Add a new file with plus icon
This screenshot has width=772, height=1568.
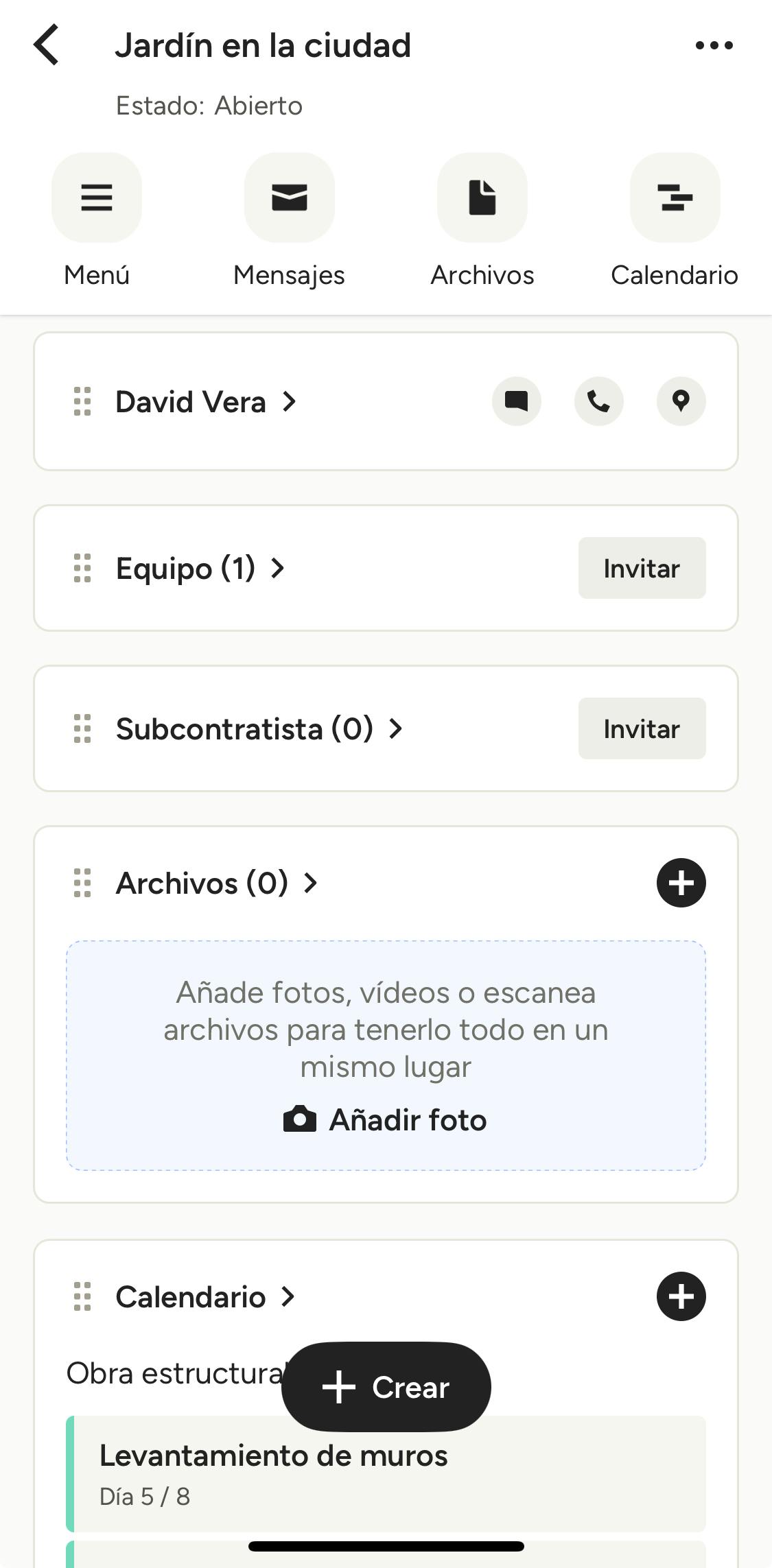[x=681, y=883]
